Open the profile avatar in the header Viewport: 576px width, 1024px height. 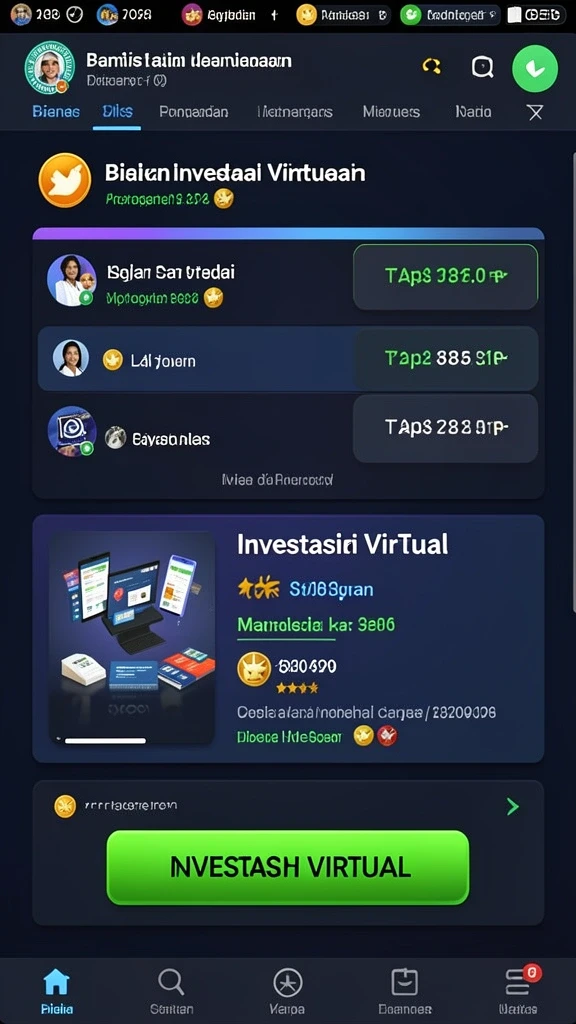50,68
